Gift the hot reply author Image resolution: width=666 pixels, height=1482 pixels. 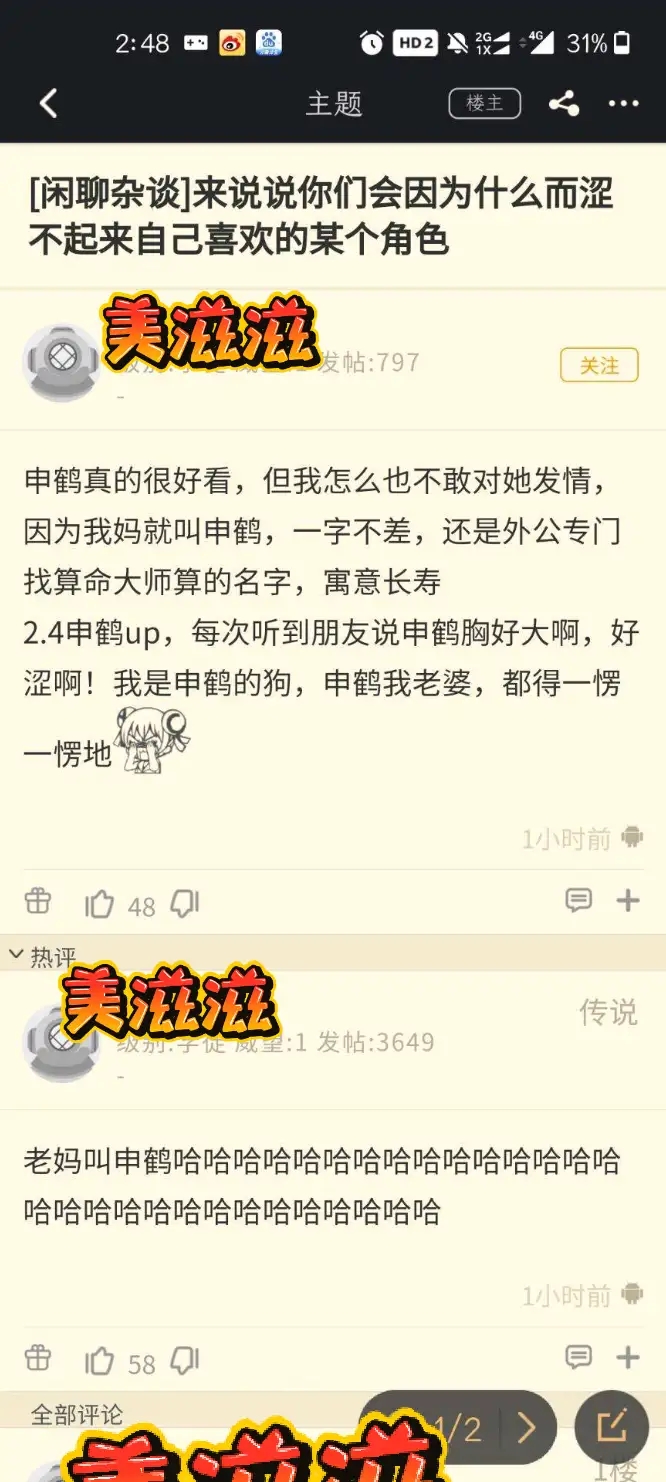(38, 1357)
